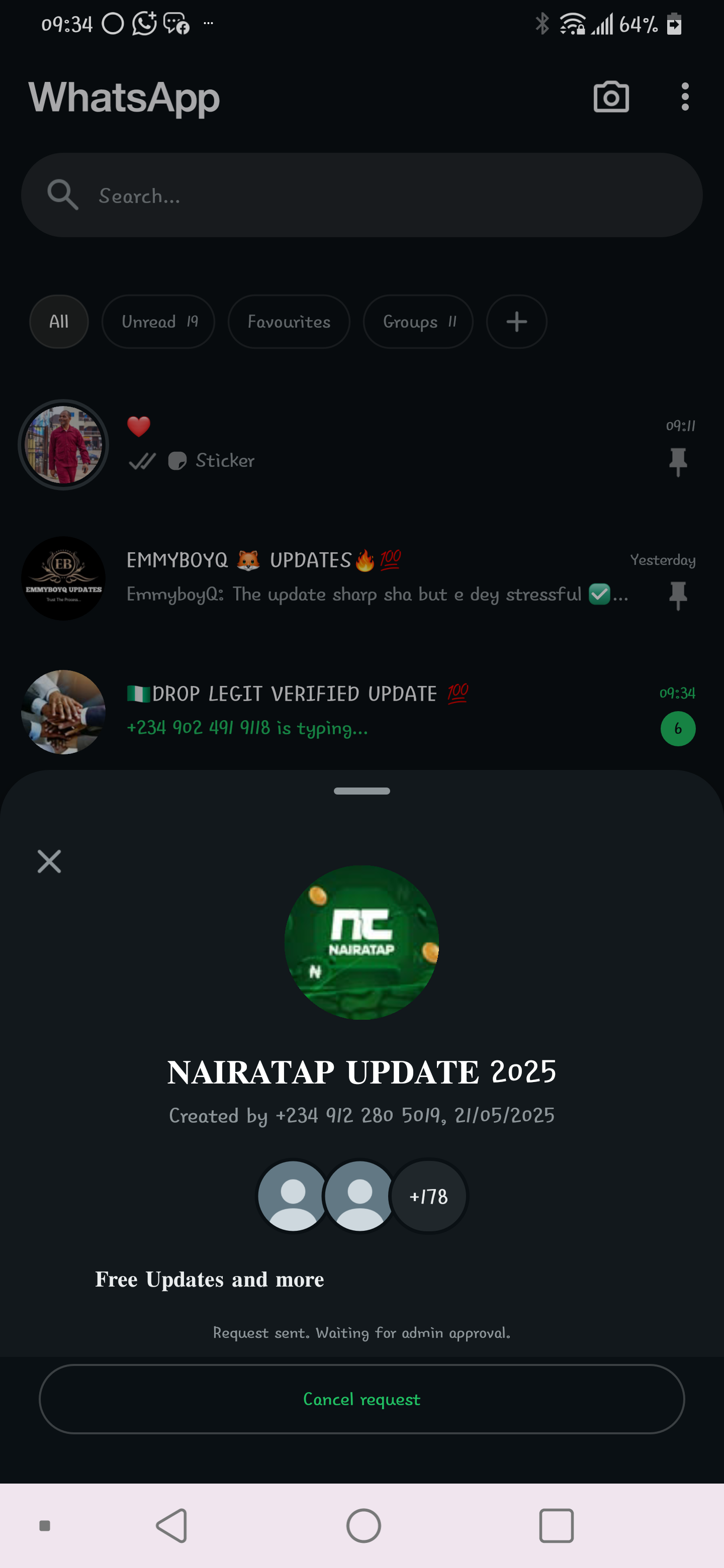Cancel the group join request
The image size is (724, 1568).
[x=361, y=1399]
